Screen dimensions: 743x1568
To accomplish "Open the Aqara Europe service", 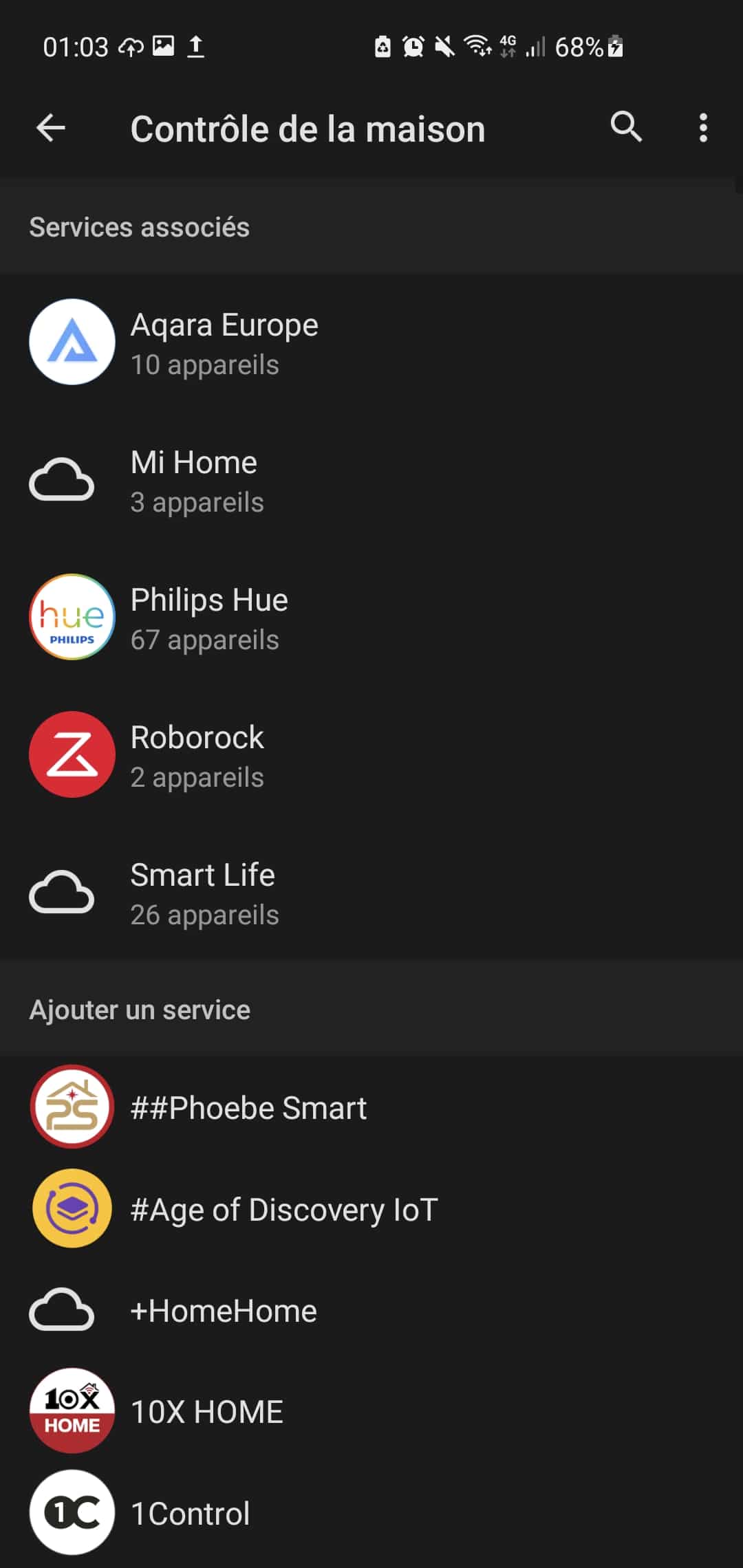I will (371, 342).
